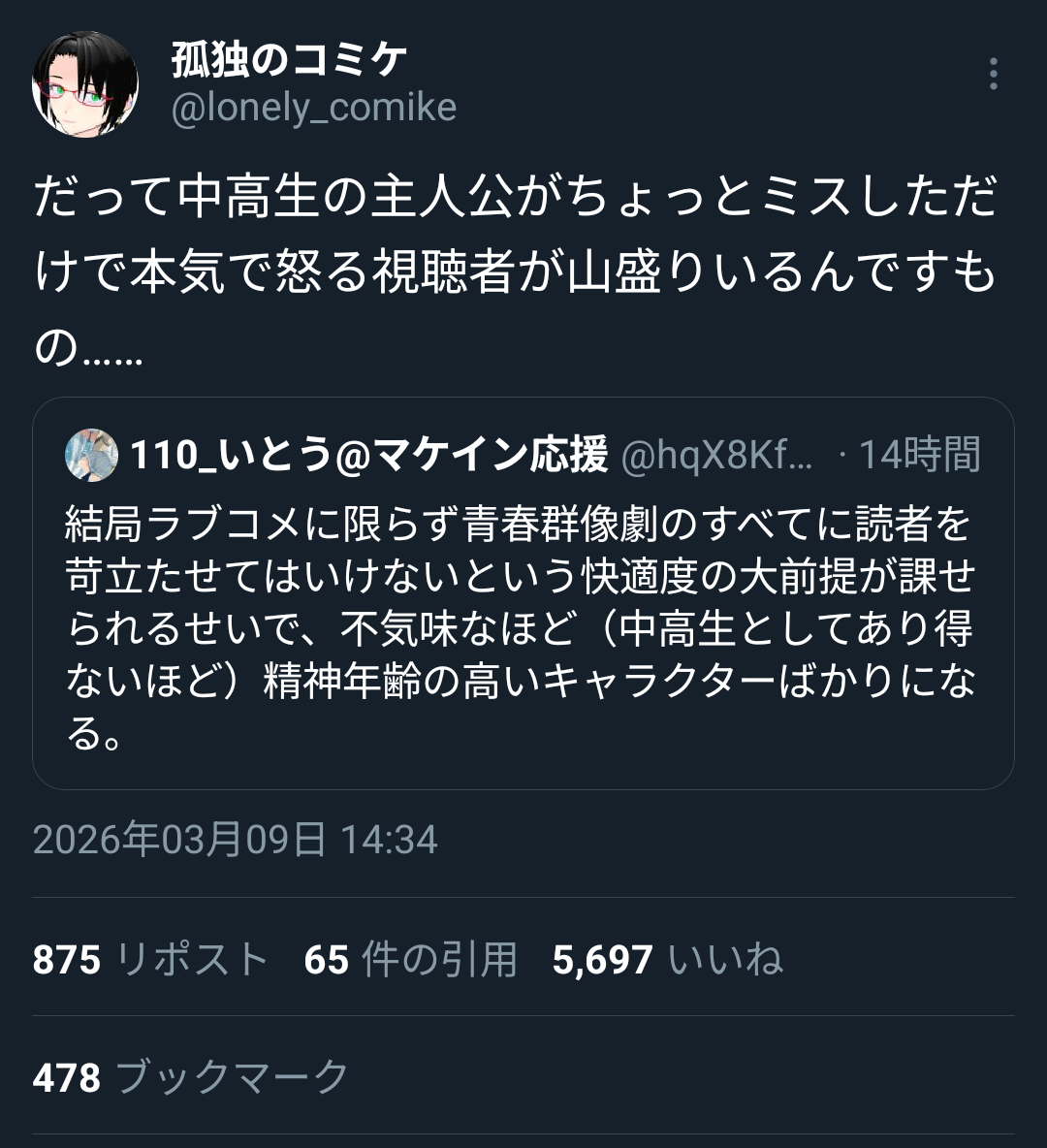The width and height of the screenshot is (1047, 1148).
Task: Open 孤独のコミケ profile avatar
Action: click(x=85, y=84)
